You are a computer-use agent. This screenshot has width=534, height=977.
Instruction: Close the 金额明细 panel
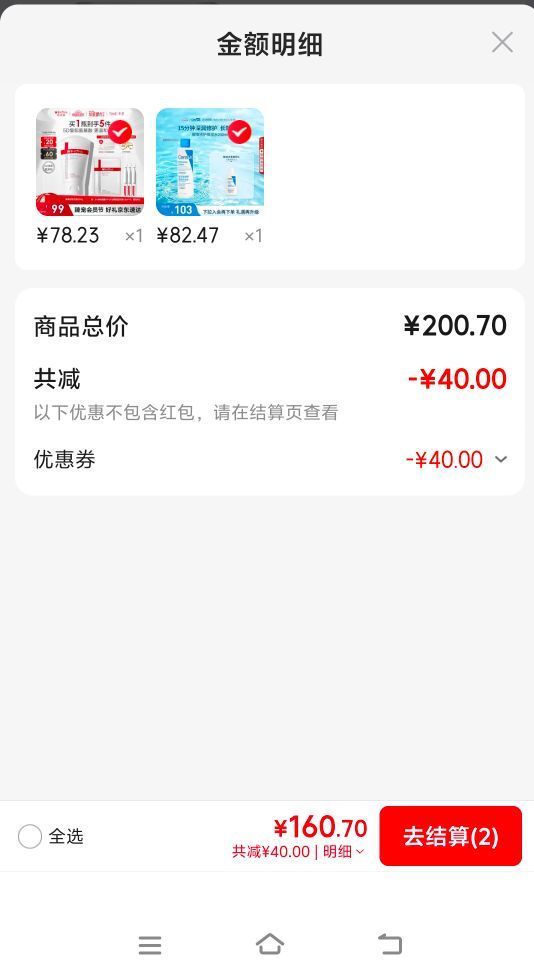[x=502, y=43]
